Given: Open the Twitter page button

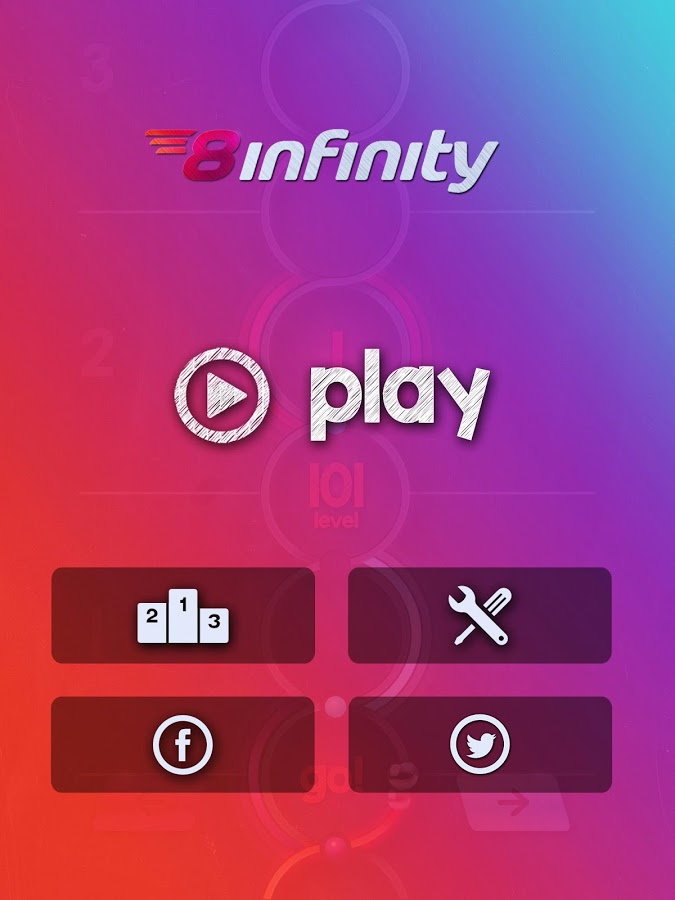Looking at the screenshot, I should click(480, 745).
